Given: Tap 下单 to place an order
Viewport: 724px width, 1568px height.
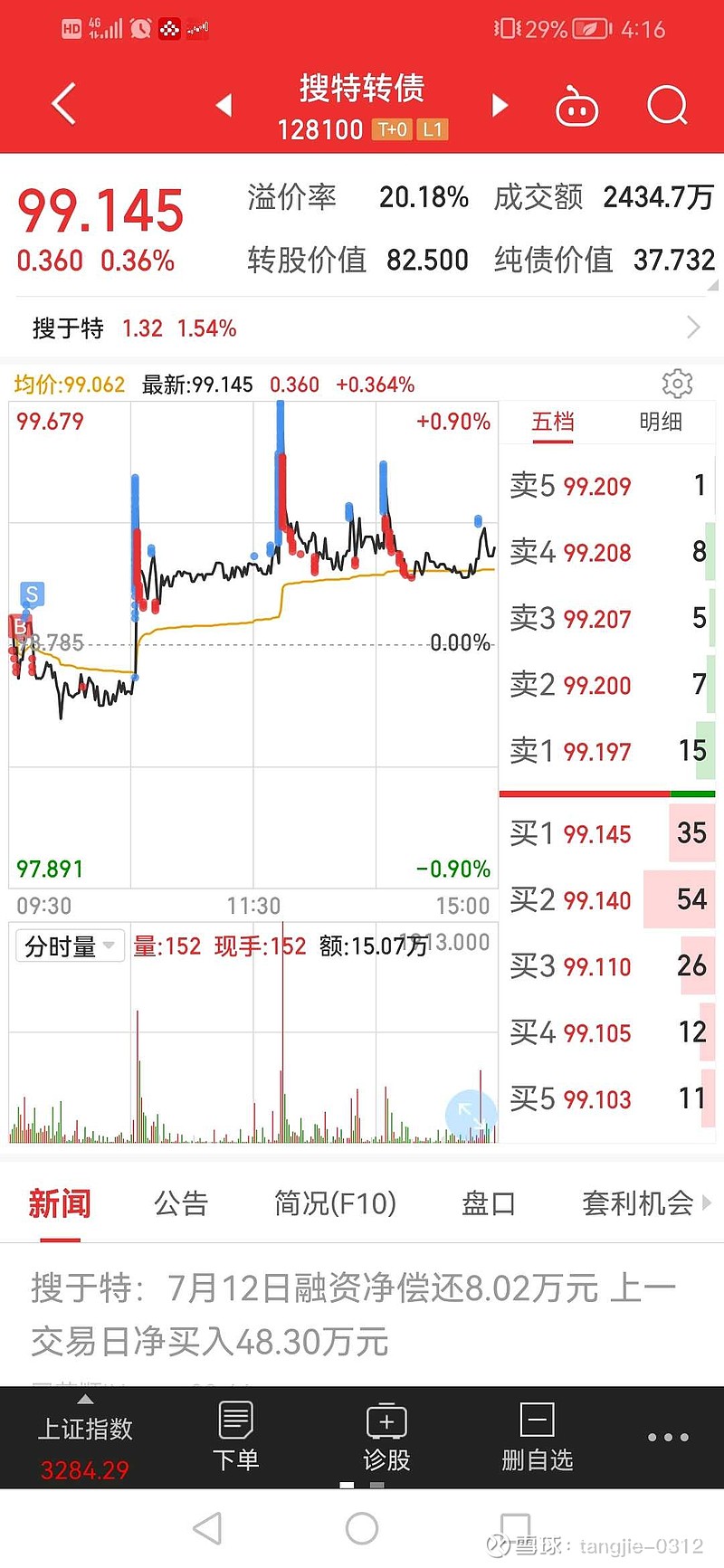Looking at the screenshot, I should click(235, 1436).
